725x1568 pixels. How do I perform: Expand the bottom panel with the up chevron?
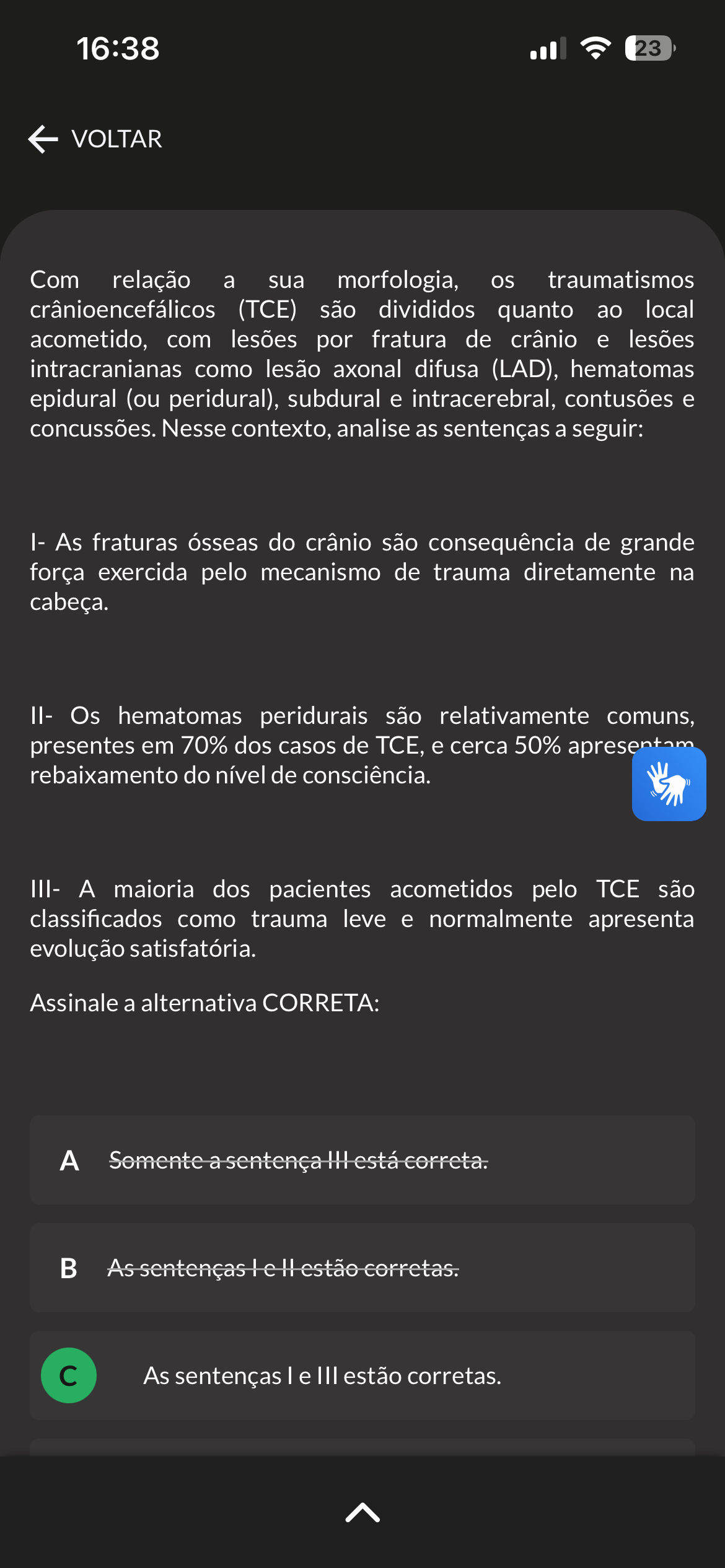[362, 1512]
